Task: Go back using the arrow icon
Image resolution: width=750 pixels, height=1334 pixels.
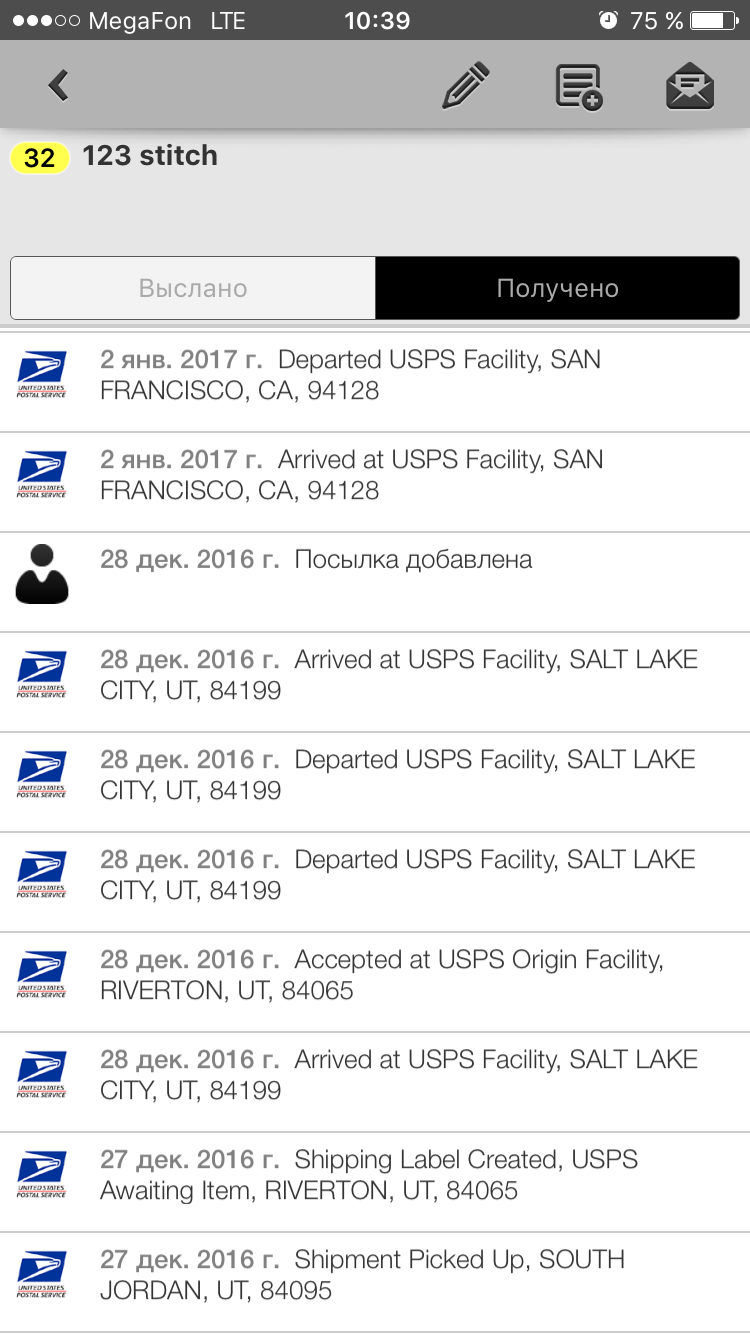Action: pyautogui.click(x=59, y=86)
